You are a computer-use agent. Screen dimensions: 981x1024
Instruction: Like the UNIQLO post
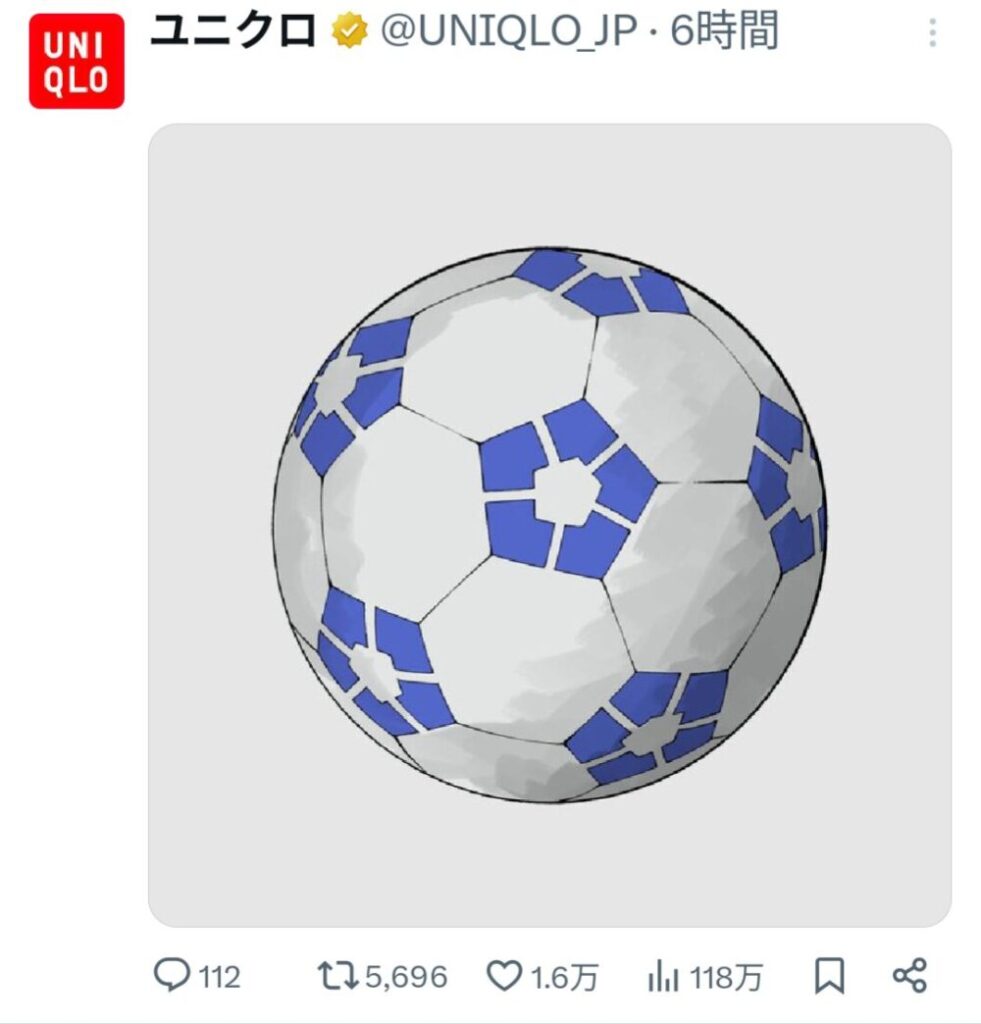(x=505, y=975)
